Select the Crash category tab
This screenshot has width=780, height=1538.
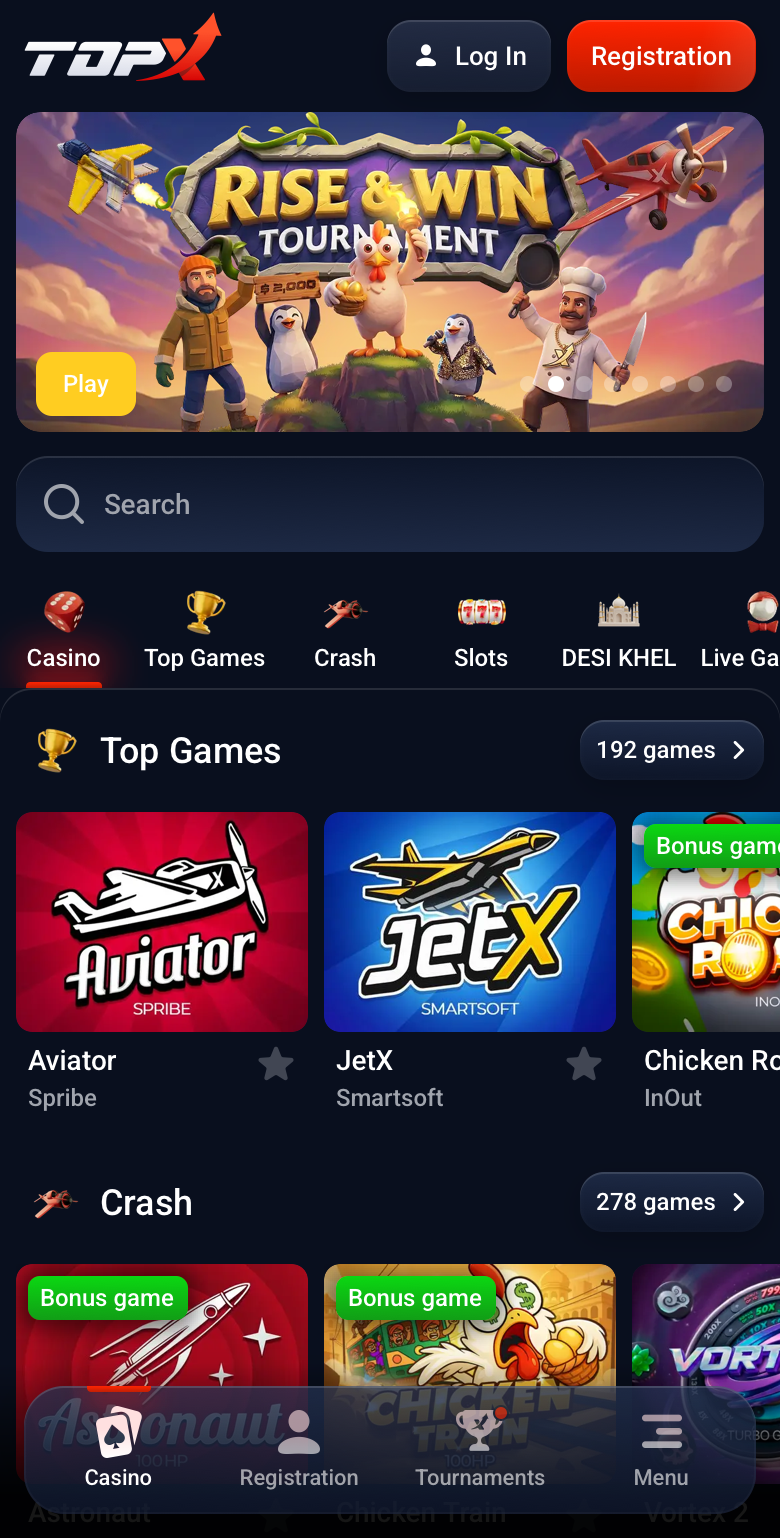345,630
